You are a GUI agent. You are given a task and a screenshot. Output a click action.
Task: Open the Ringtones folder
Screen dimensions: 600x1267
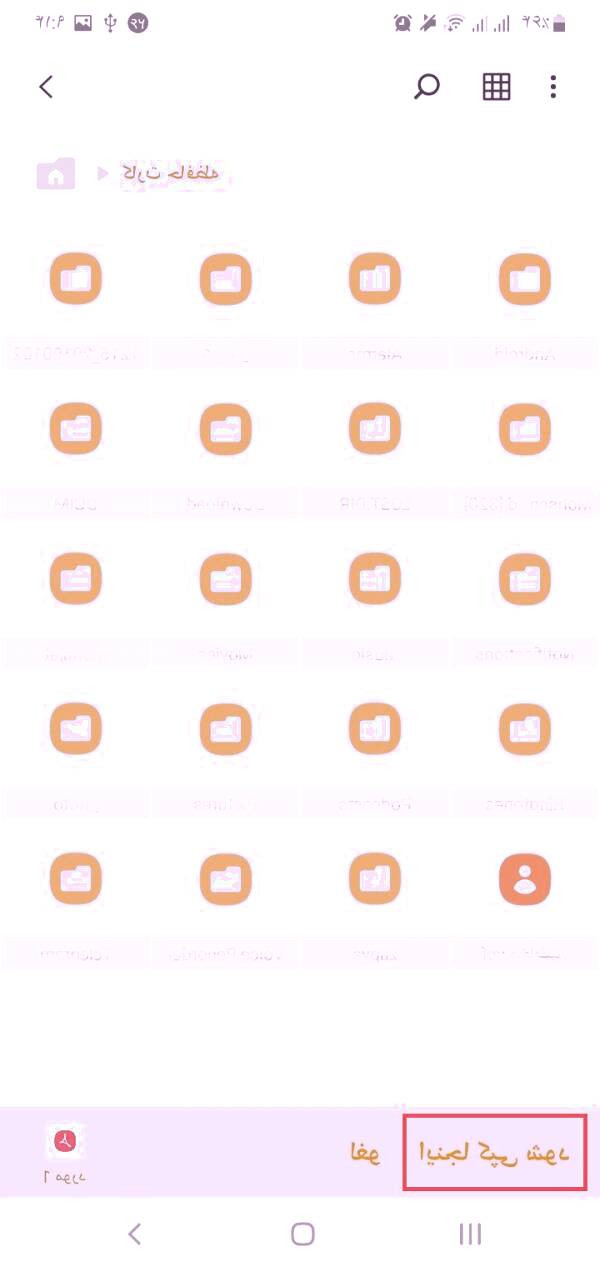click(525, 729)
